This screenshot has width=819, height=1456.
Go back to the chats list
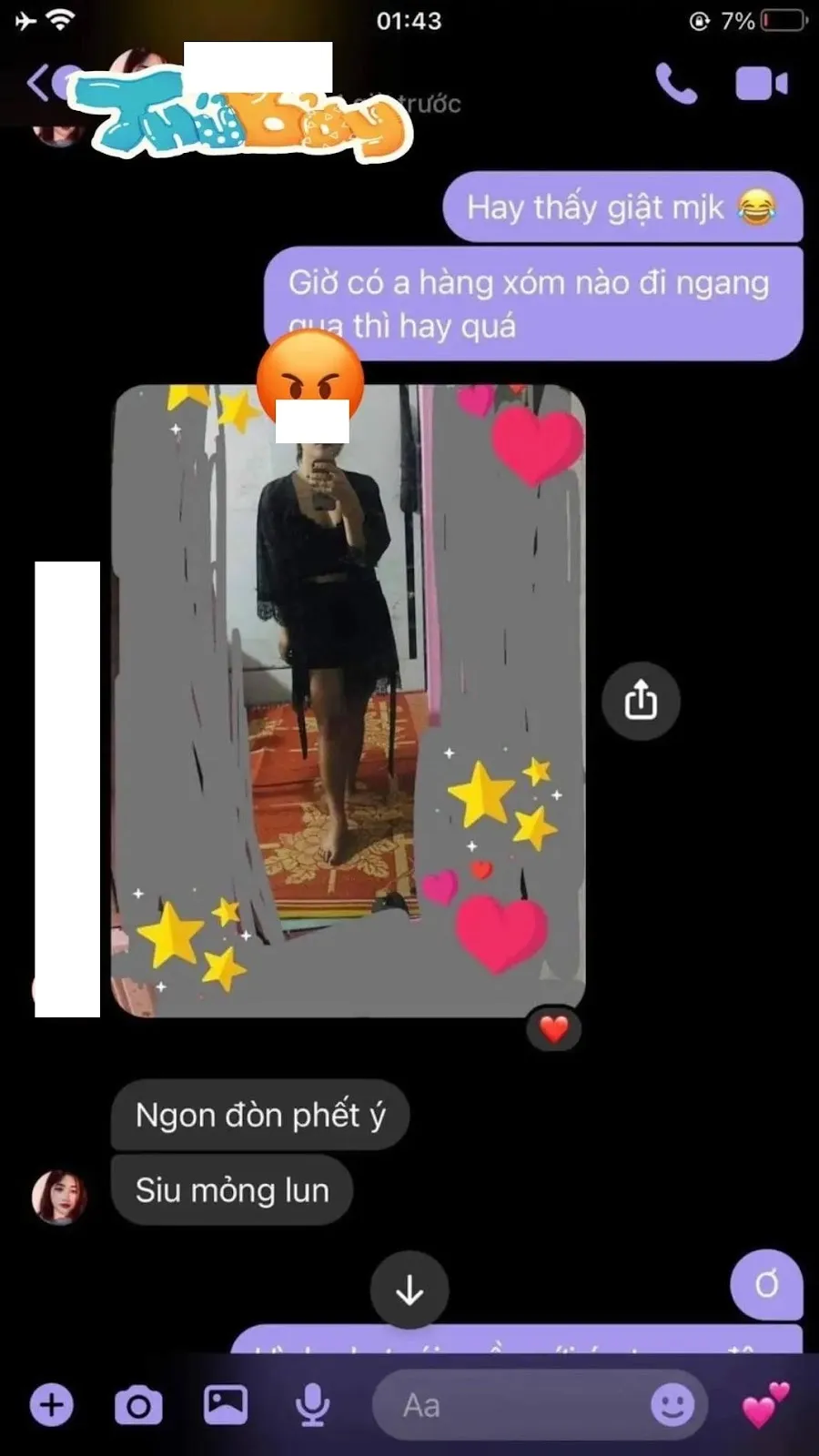point(38,84)
